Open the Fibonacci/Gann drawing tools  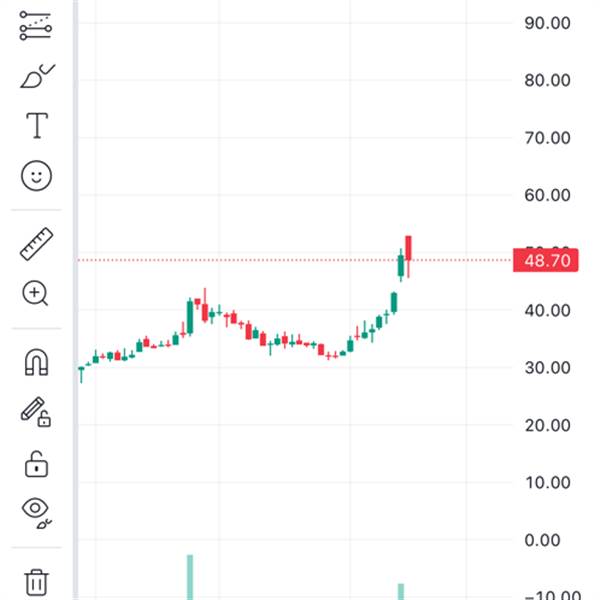pos(36,26)
